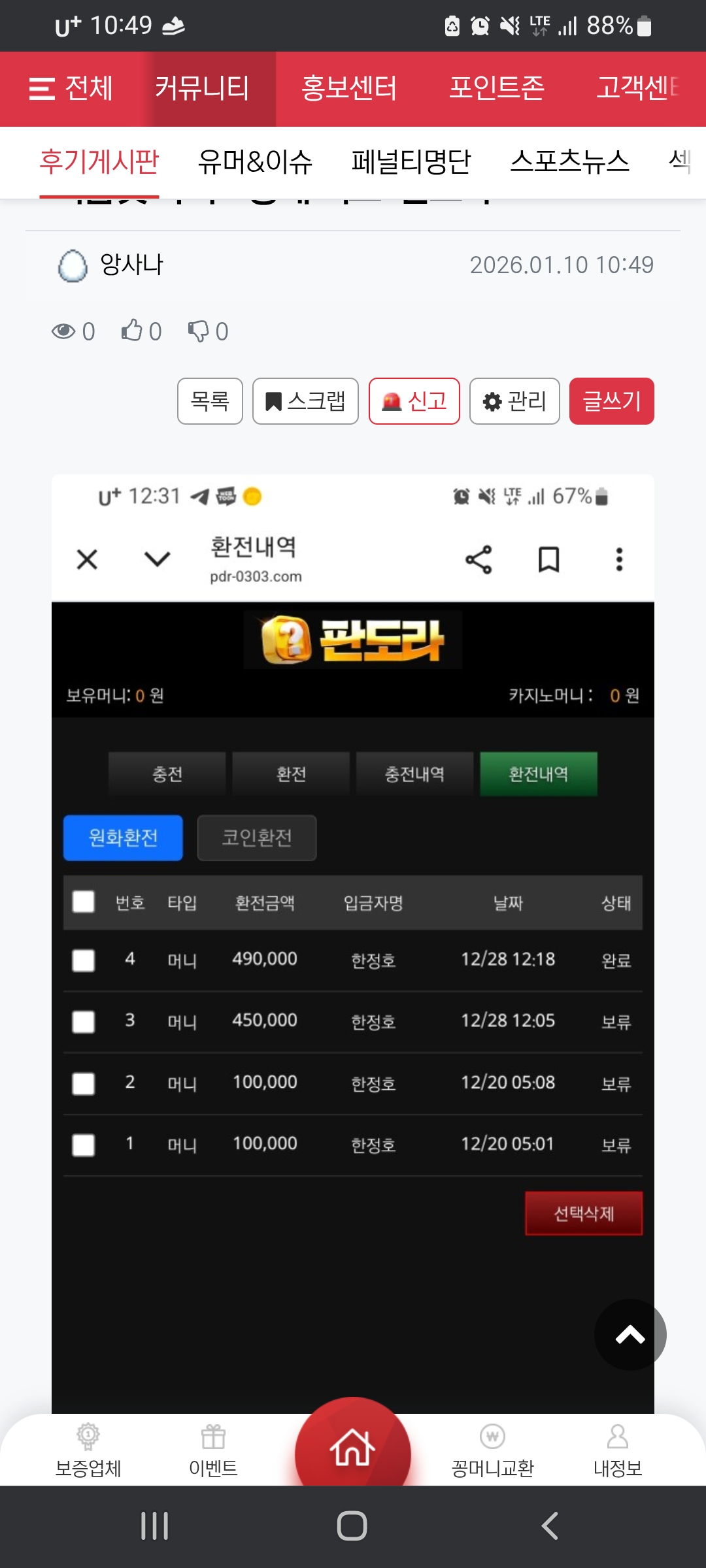This screenshot has width=706, height=1568.
Task: Click the bookmark icon in the 환전내역 screenshot
Action: pyautogui.click(x=548, y=559)
